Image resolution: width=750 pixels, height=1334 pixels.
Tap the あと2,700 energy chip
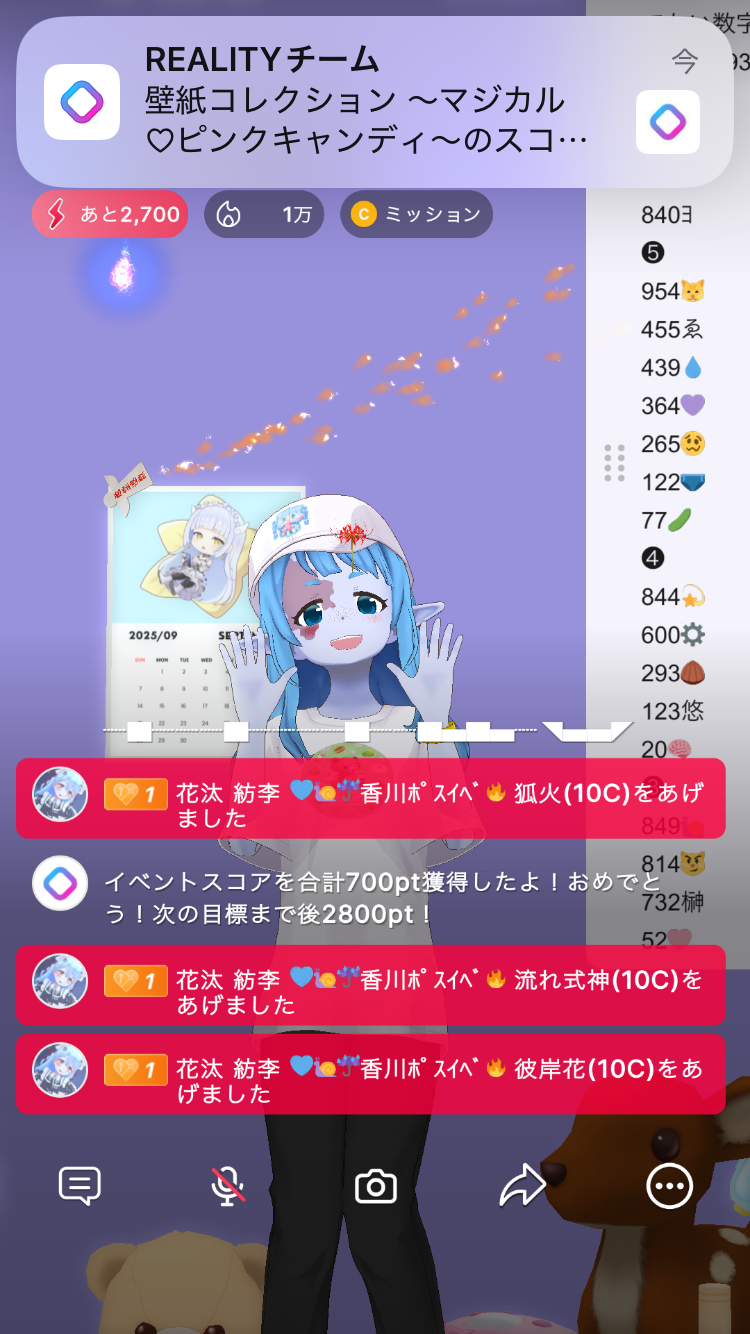pyautogui.click(x=110, y=214)
